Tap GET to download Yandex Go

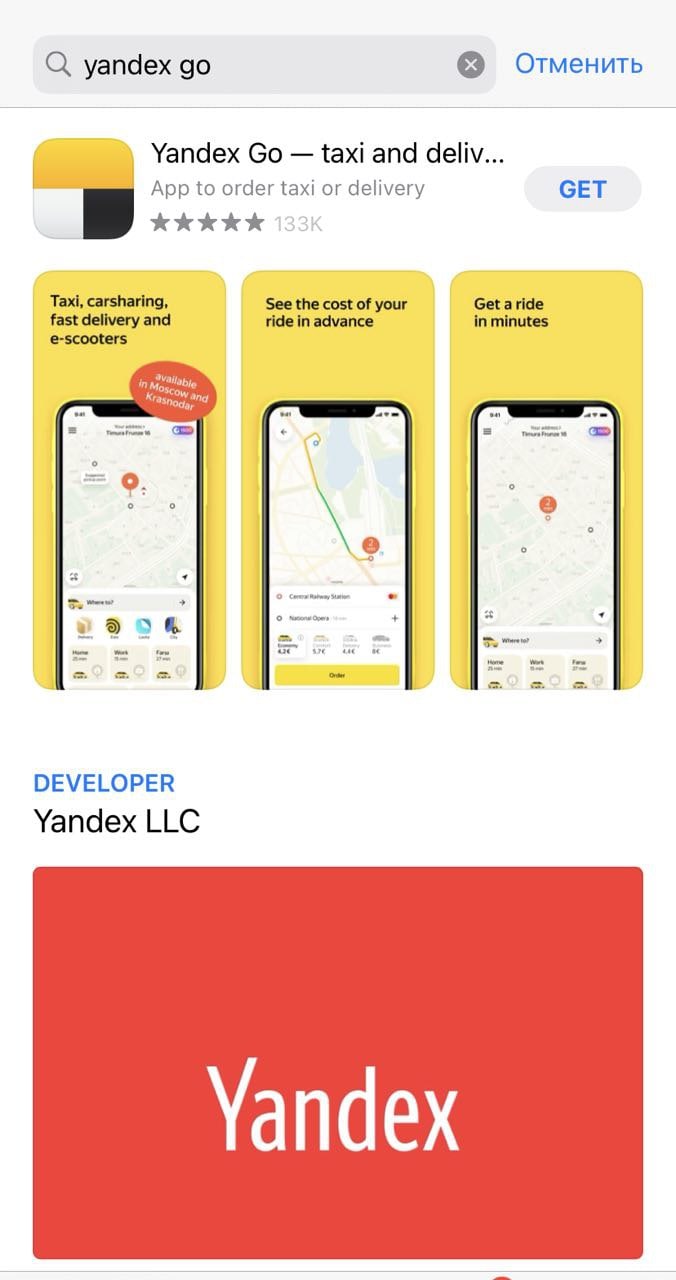pos(582,189)
